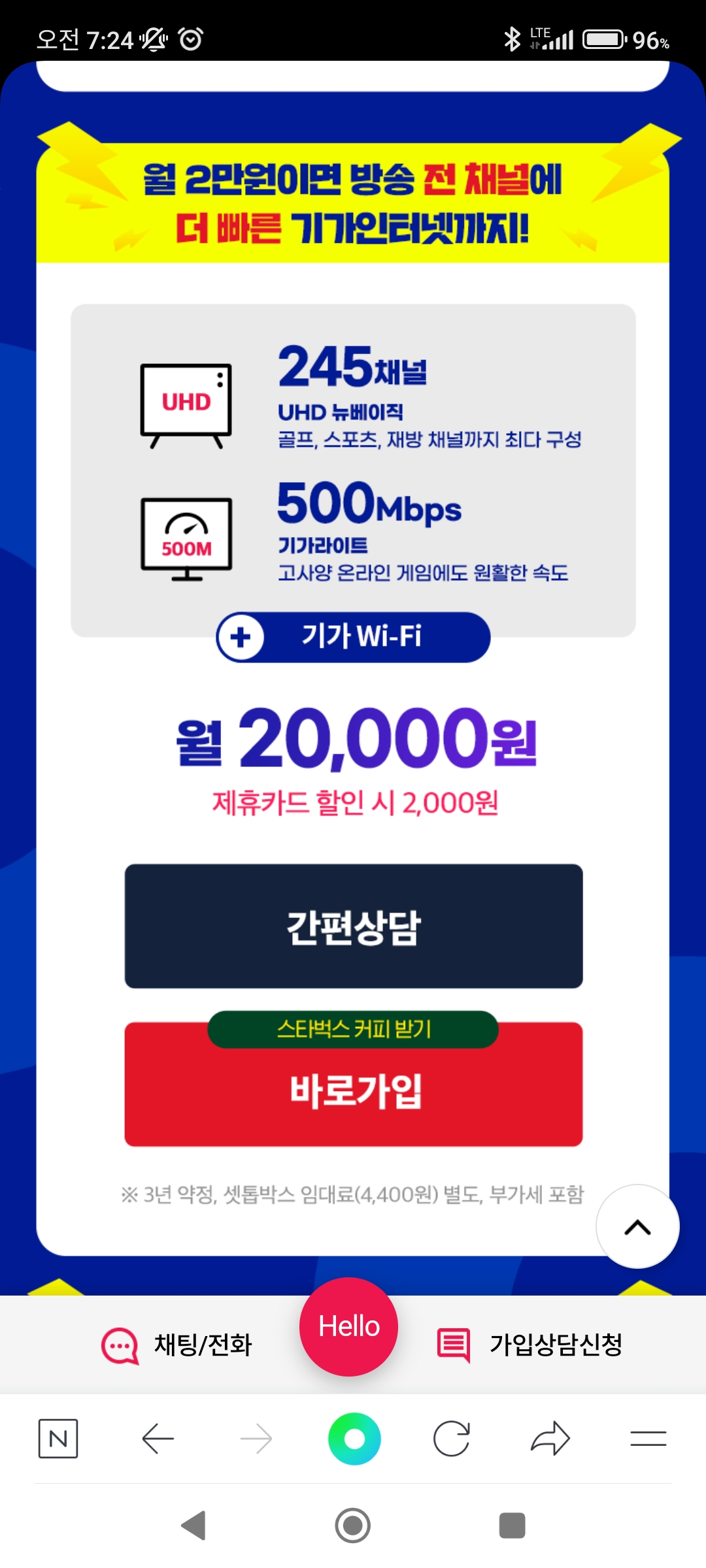Share this page

[550, 1439]
